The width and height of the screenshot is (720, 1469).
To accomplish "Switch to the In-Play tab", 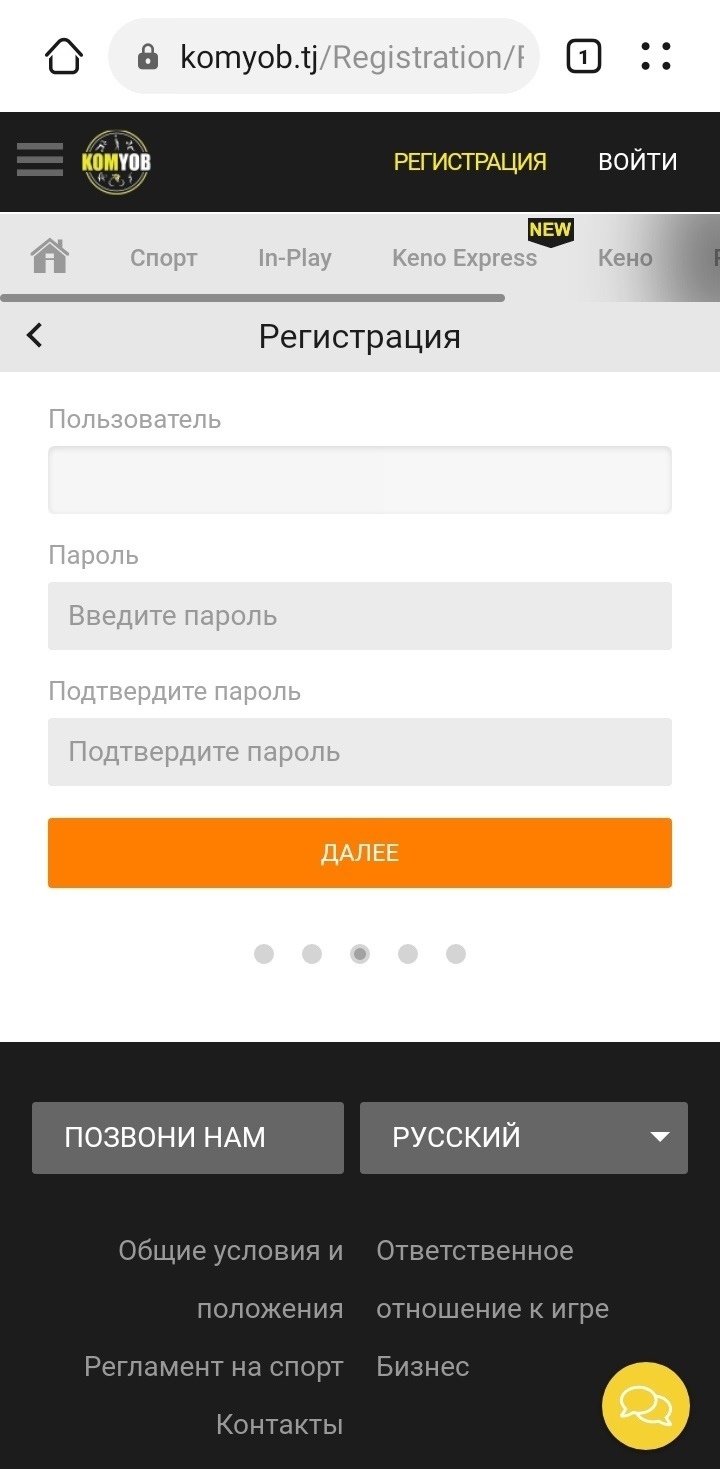I will (295, 258).
